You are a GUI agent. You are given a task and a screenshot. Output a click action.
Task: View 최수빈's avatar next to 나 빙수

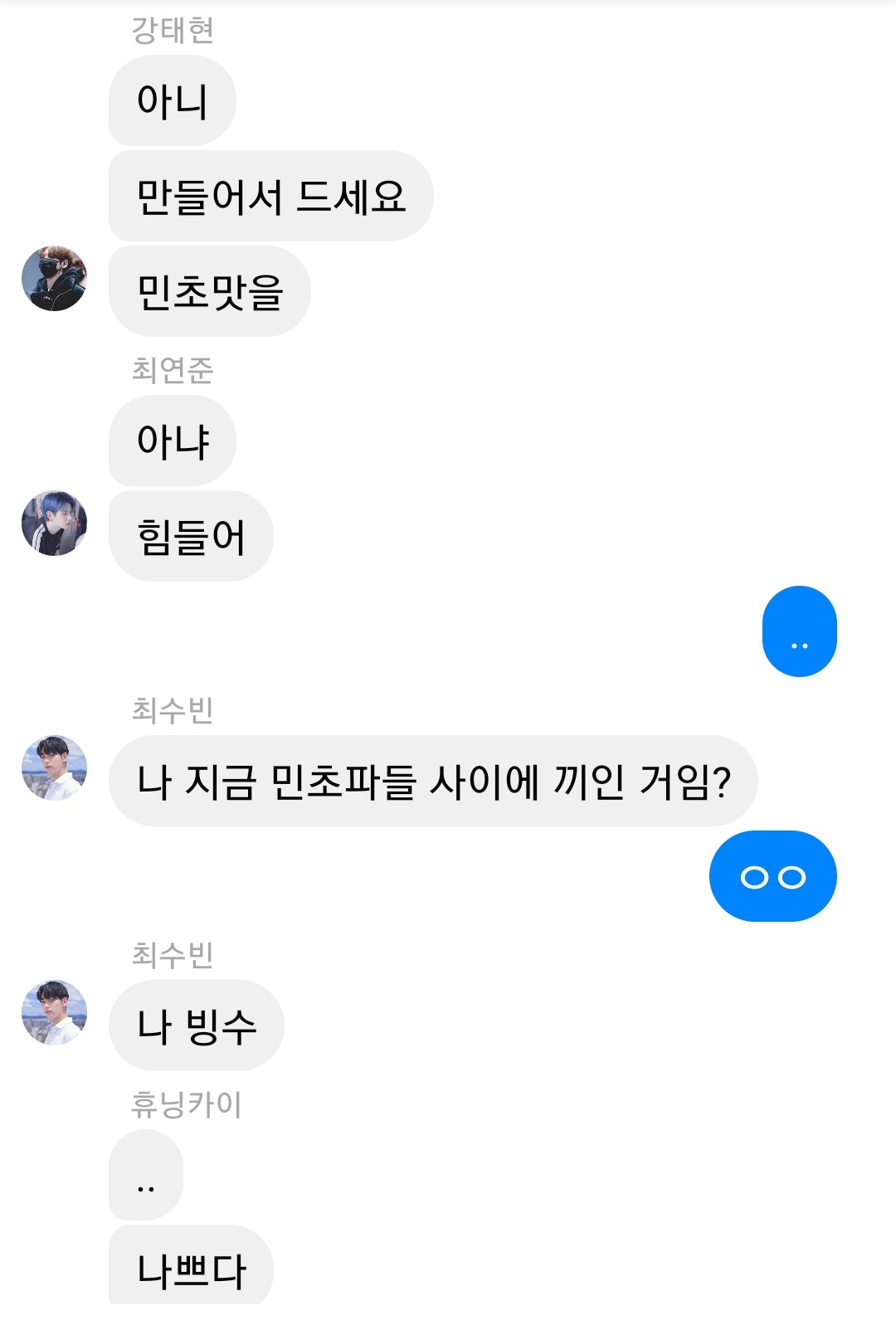tap(54, 1013)
